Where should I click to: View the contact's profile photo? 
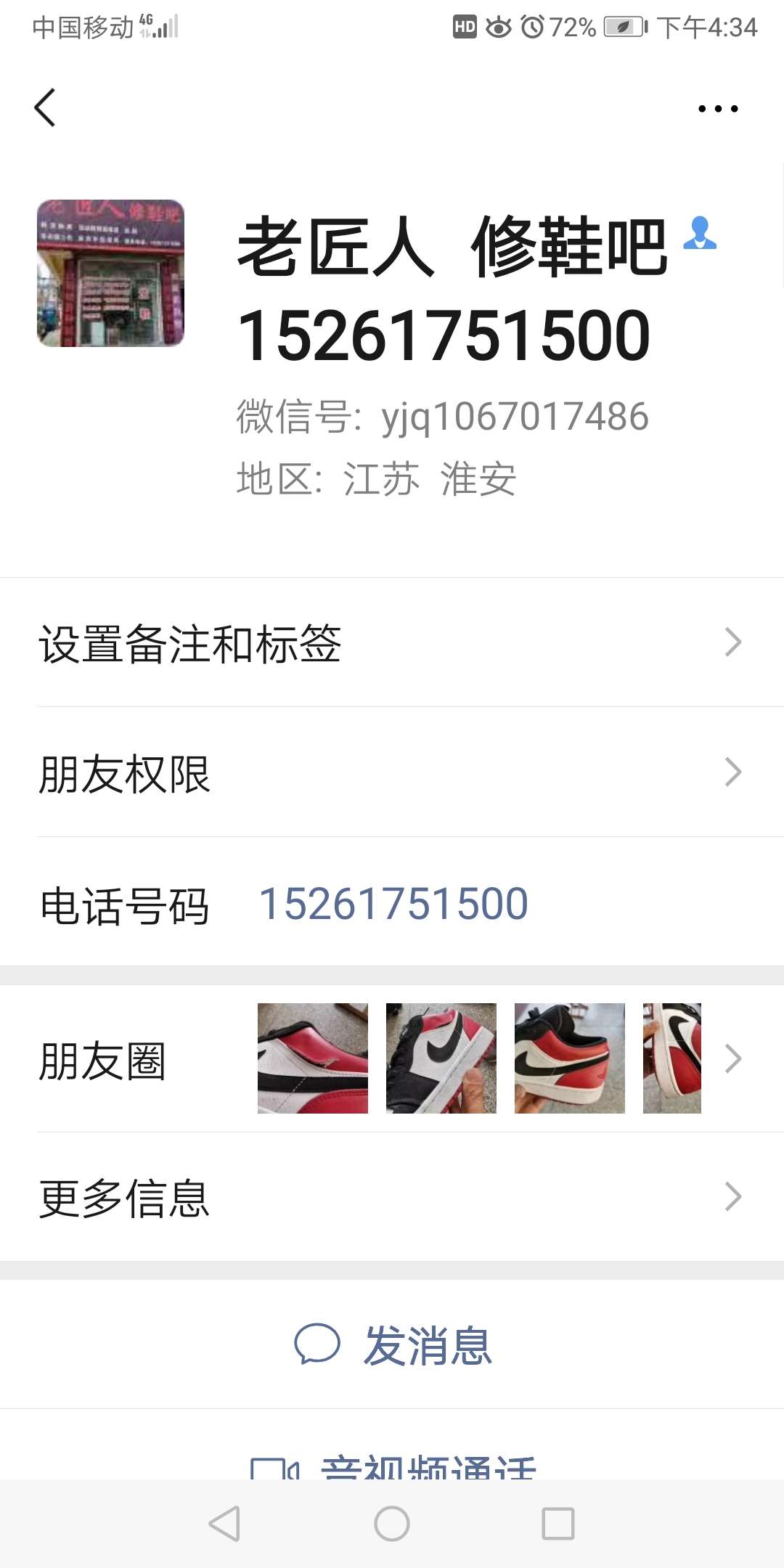[110, 273]
